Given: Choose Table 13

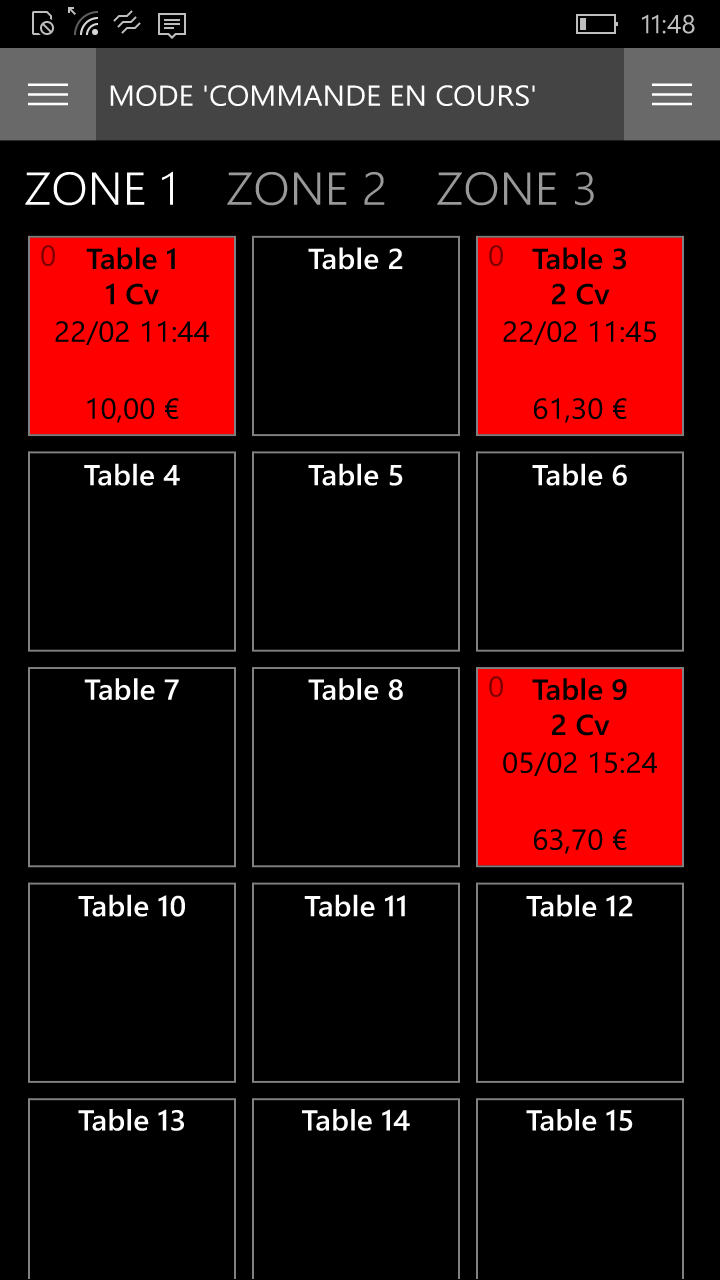Looking at the screenshot, I should click(x=132, y=1188).
